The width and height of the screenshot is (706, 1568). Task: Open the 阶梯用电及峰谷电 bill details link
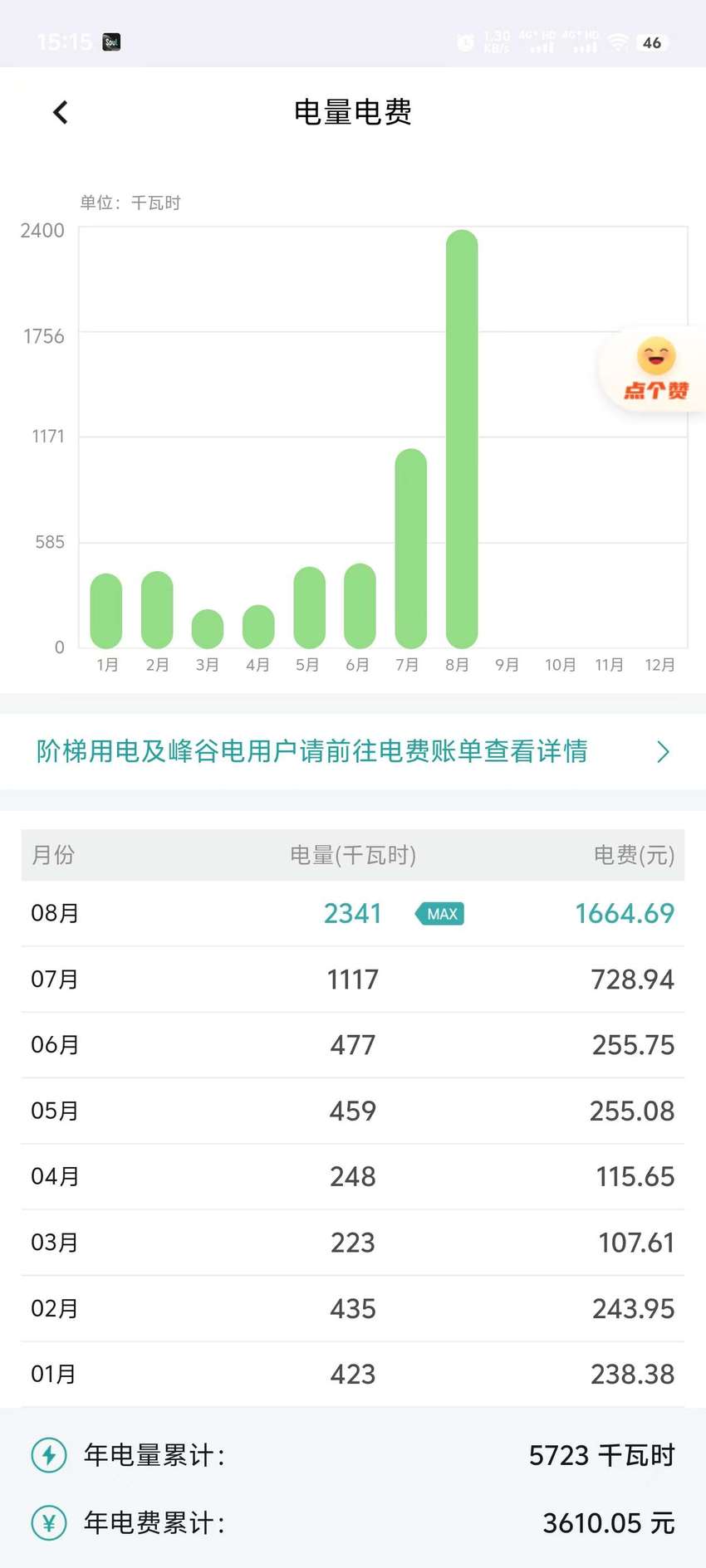tap(353, 751)
